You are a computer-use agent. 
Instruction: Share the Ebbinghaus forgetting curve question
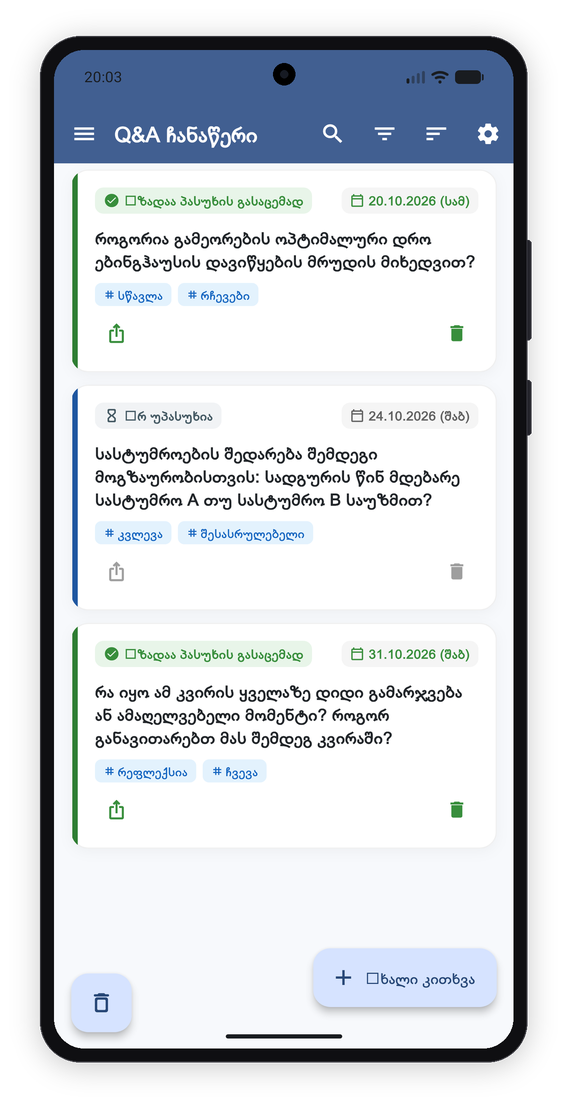point(117,333)
